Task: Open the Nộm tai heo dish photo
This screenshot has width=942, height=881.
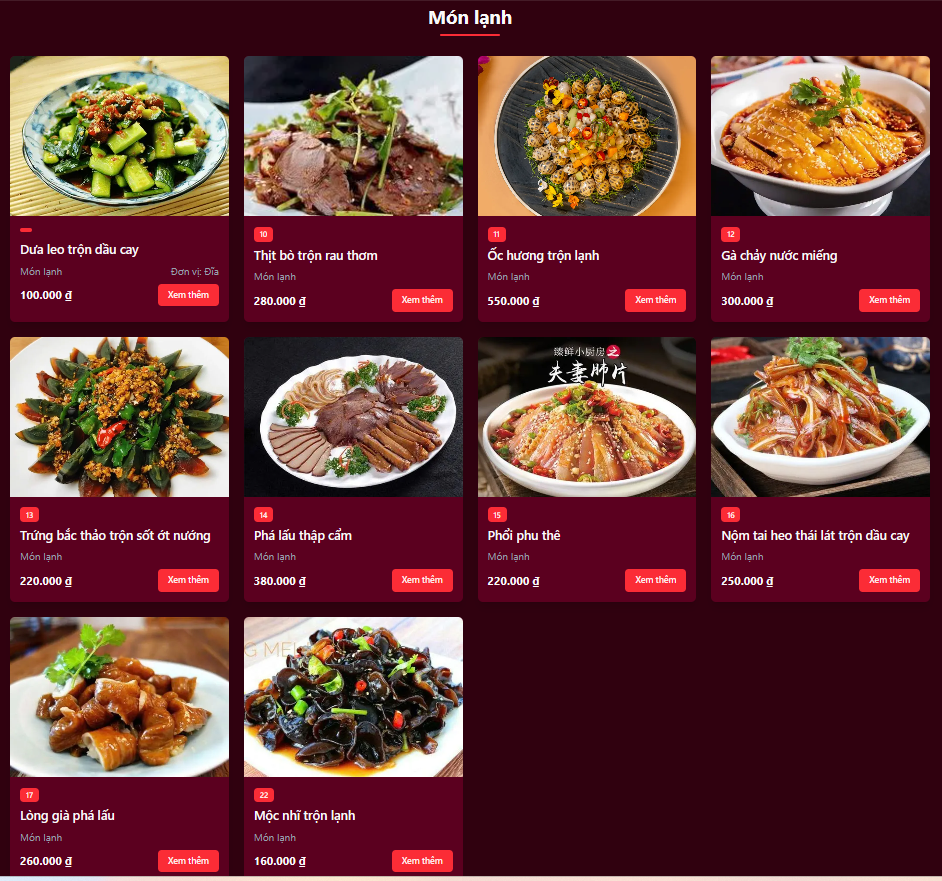Action: point(820,417)
